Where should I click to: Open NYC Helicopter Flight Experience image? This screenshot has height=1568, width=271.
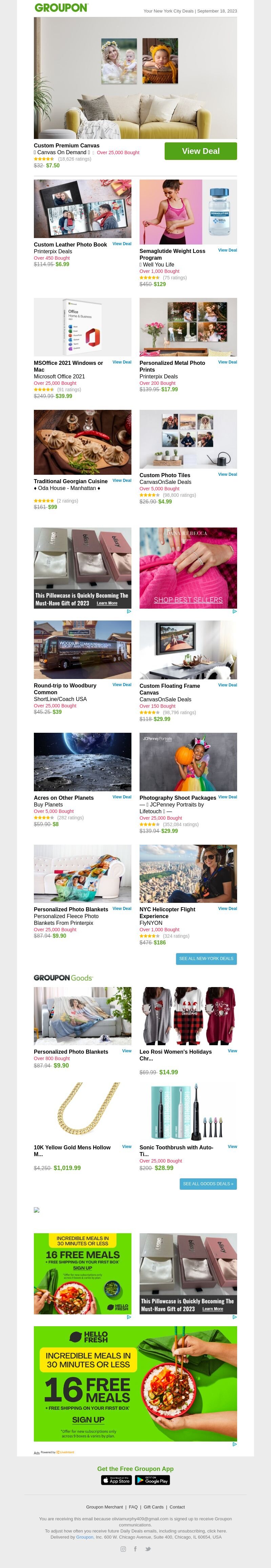pos(188,873)
